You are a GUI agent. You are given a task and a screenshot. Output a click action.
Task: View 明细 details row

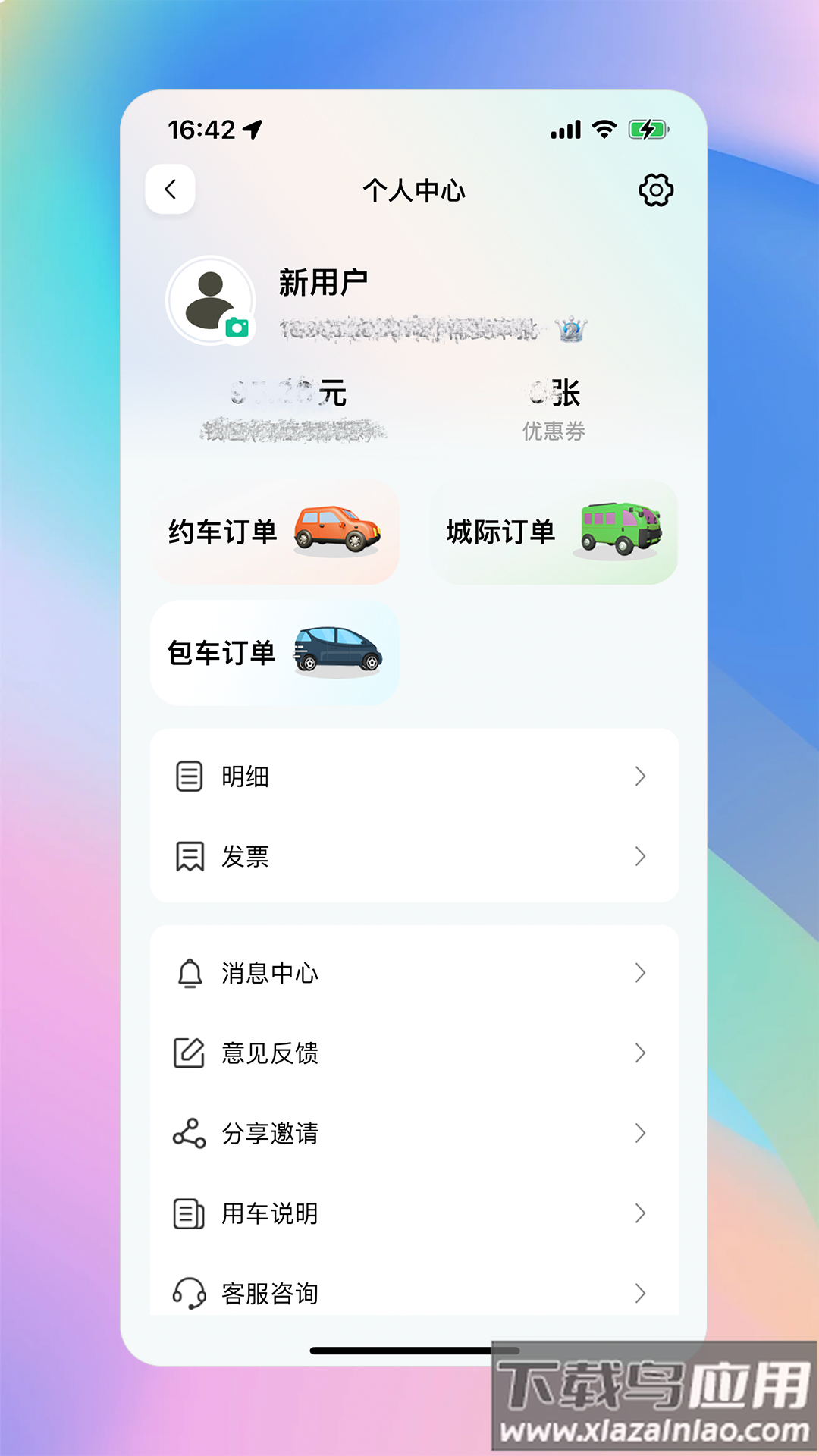coord(414,777)
